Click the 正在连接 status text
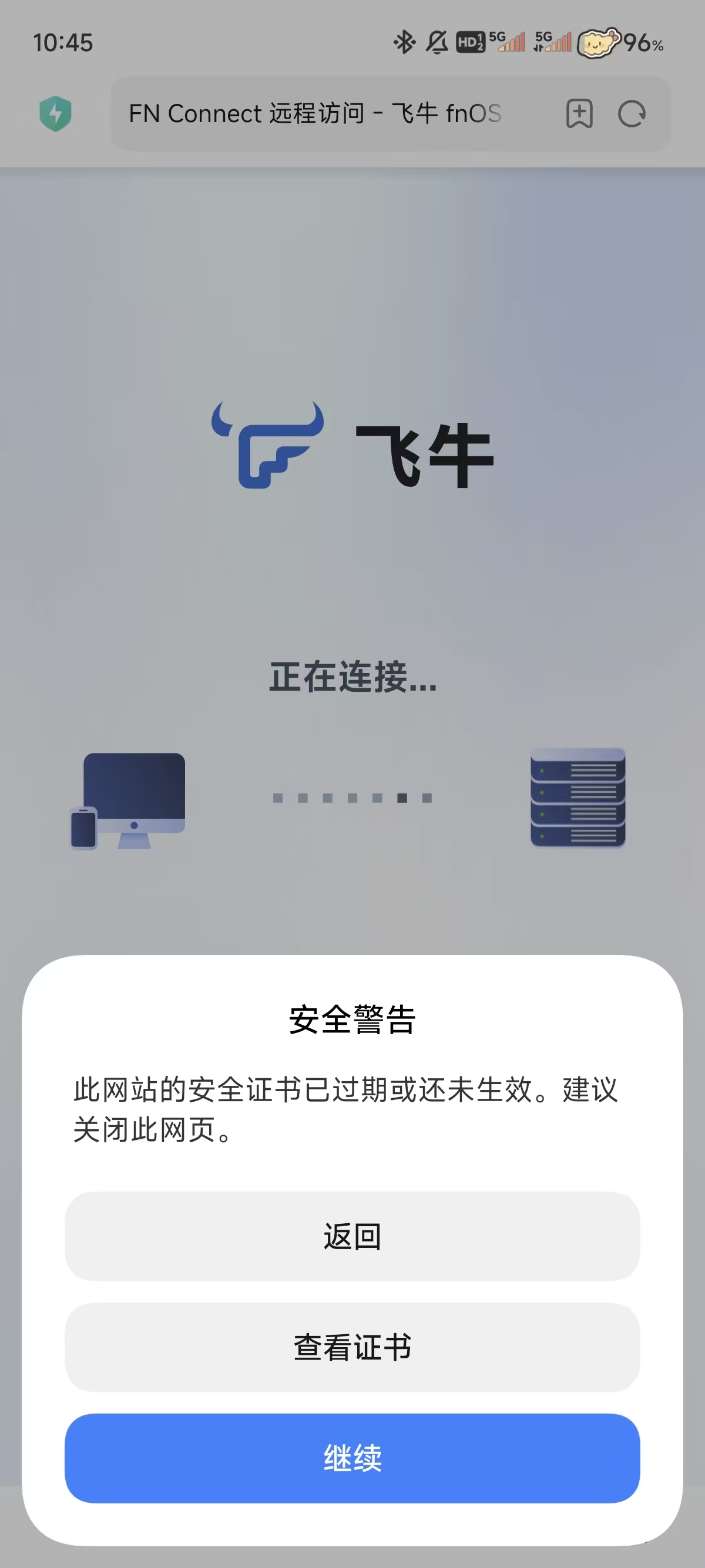The image size is (705, 1568). pos(352,681)
